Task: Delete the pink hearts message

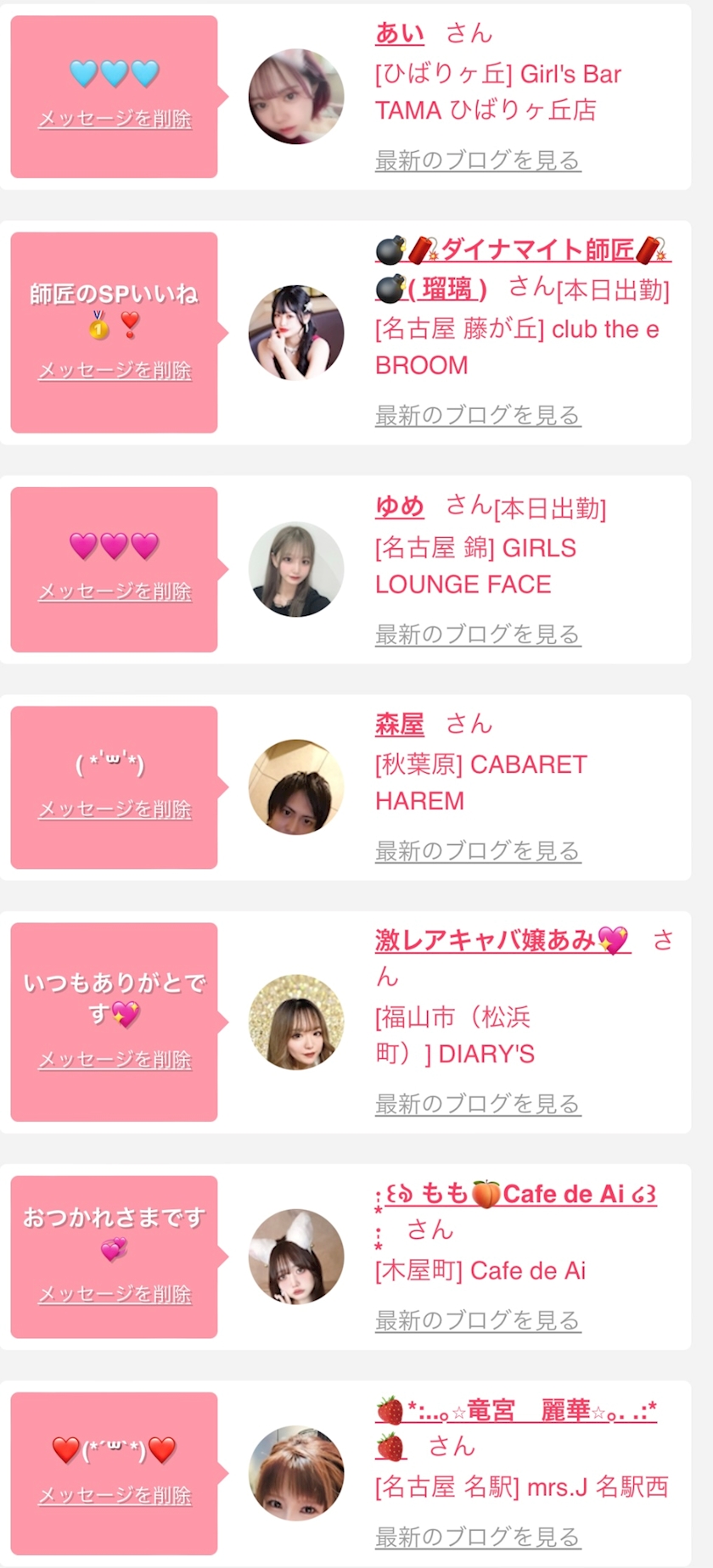Action: tap(115, 591)
